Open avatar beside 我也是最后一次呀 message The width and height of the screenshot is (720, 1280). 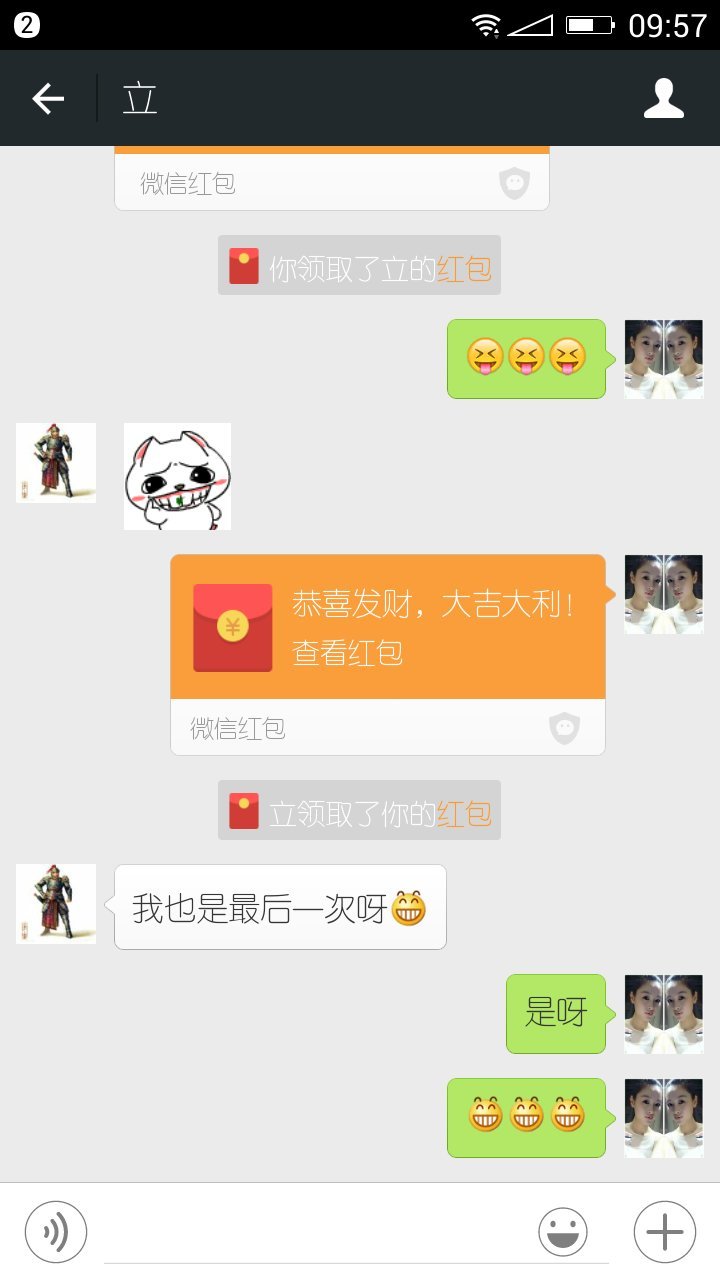[56, 904]
